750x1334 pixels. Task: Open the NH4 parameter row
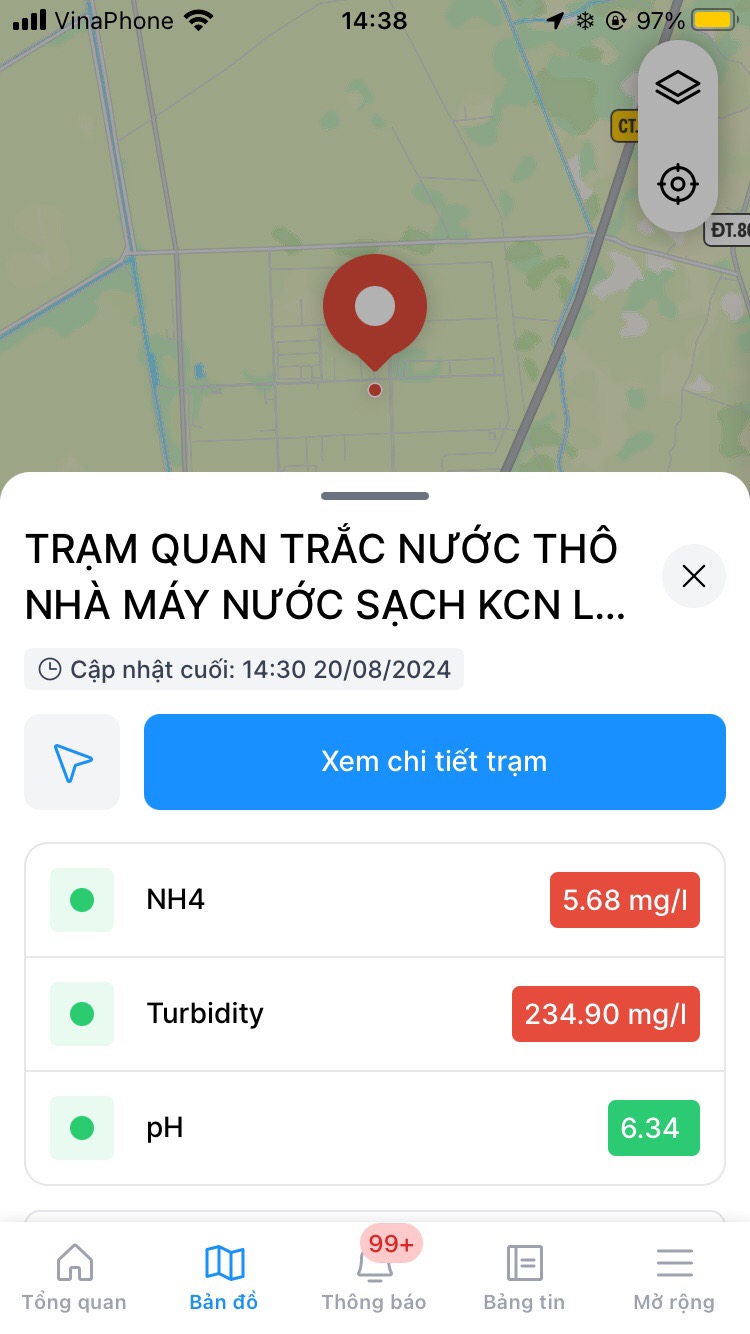pos(375,900)
